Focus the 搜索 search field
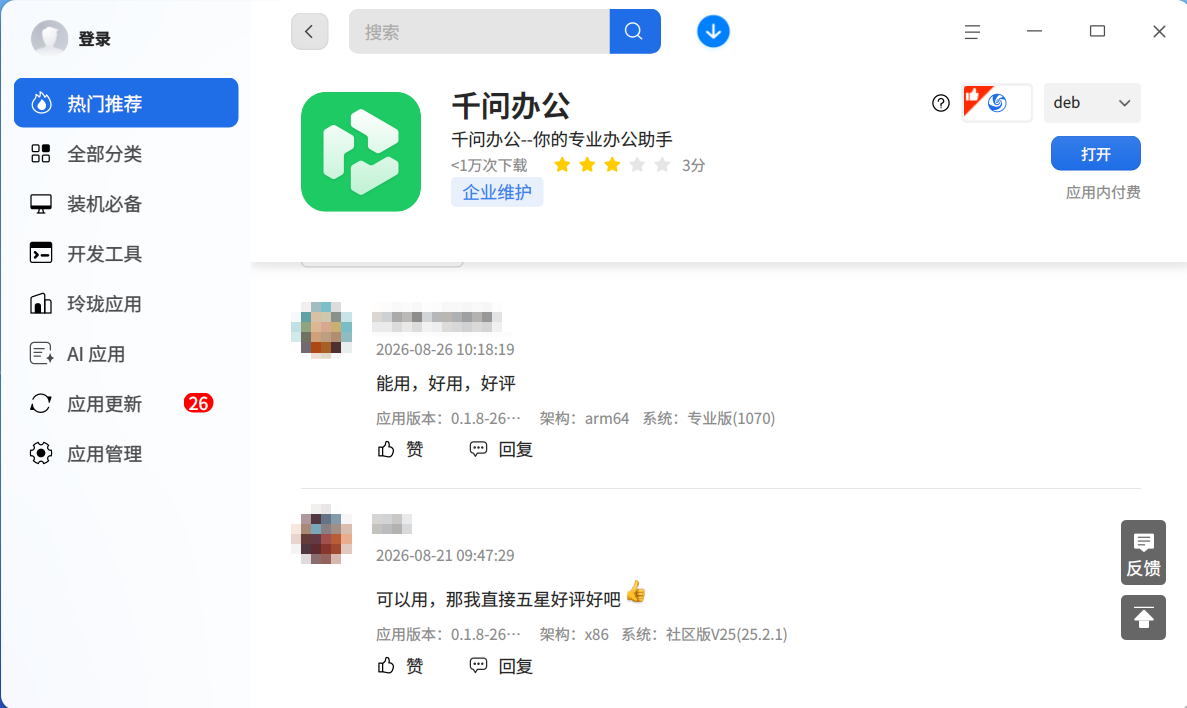Screen dimensions: 1187x708 click(479, 32)
